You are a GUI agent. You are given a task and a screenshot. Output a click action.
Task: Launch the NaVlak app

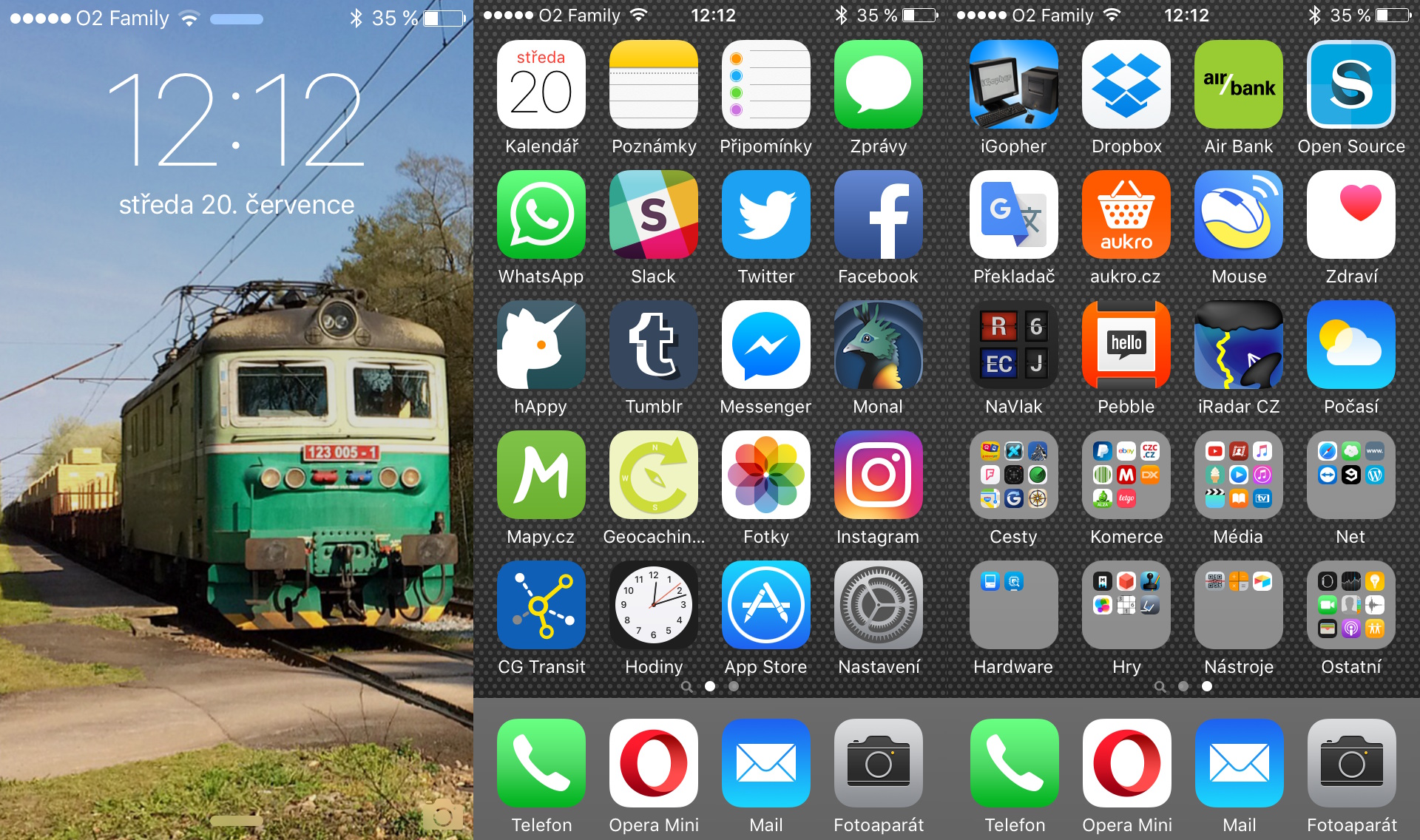coord(1013,345)
